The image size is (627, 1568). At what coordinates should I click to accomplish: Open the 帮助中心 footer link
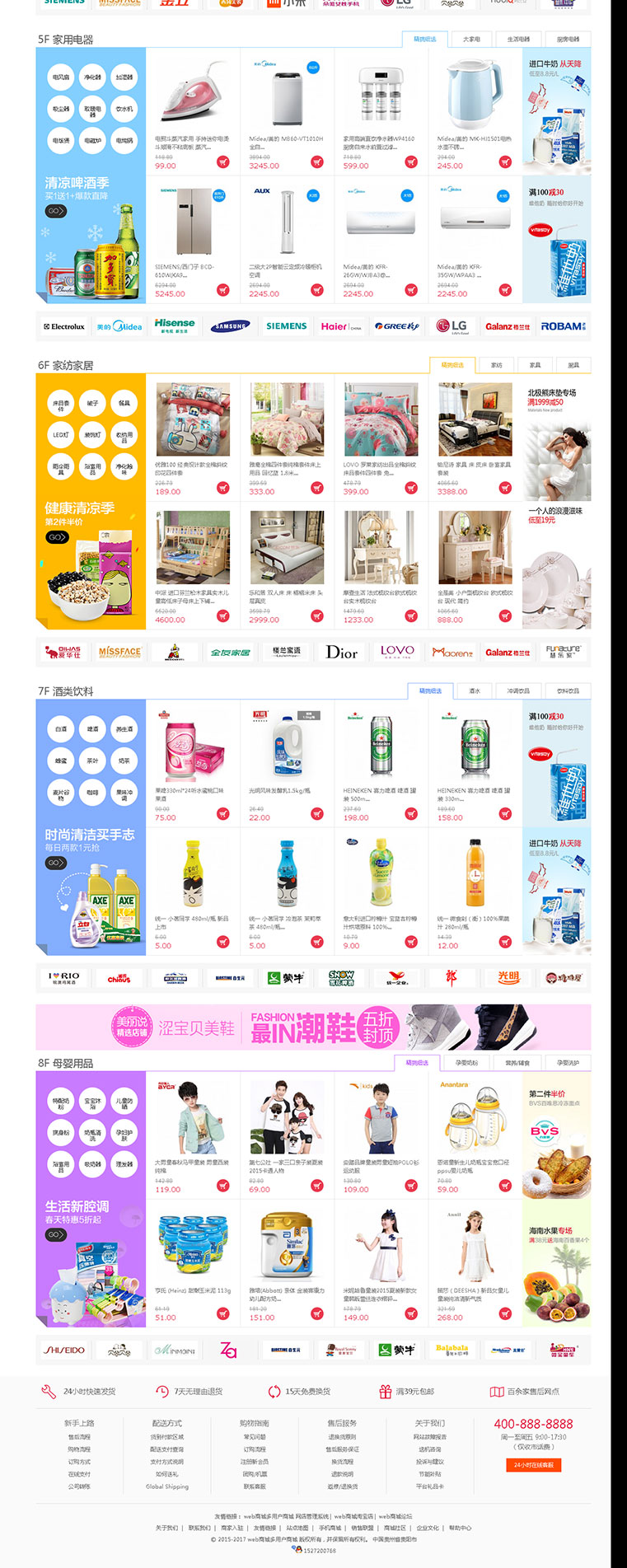coord(460,1528)
